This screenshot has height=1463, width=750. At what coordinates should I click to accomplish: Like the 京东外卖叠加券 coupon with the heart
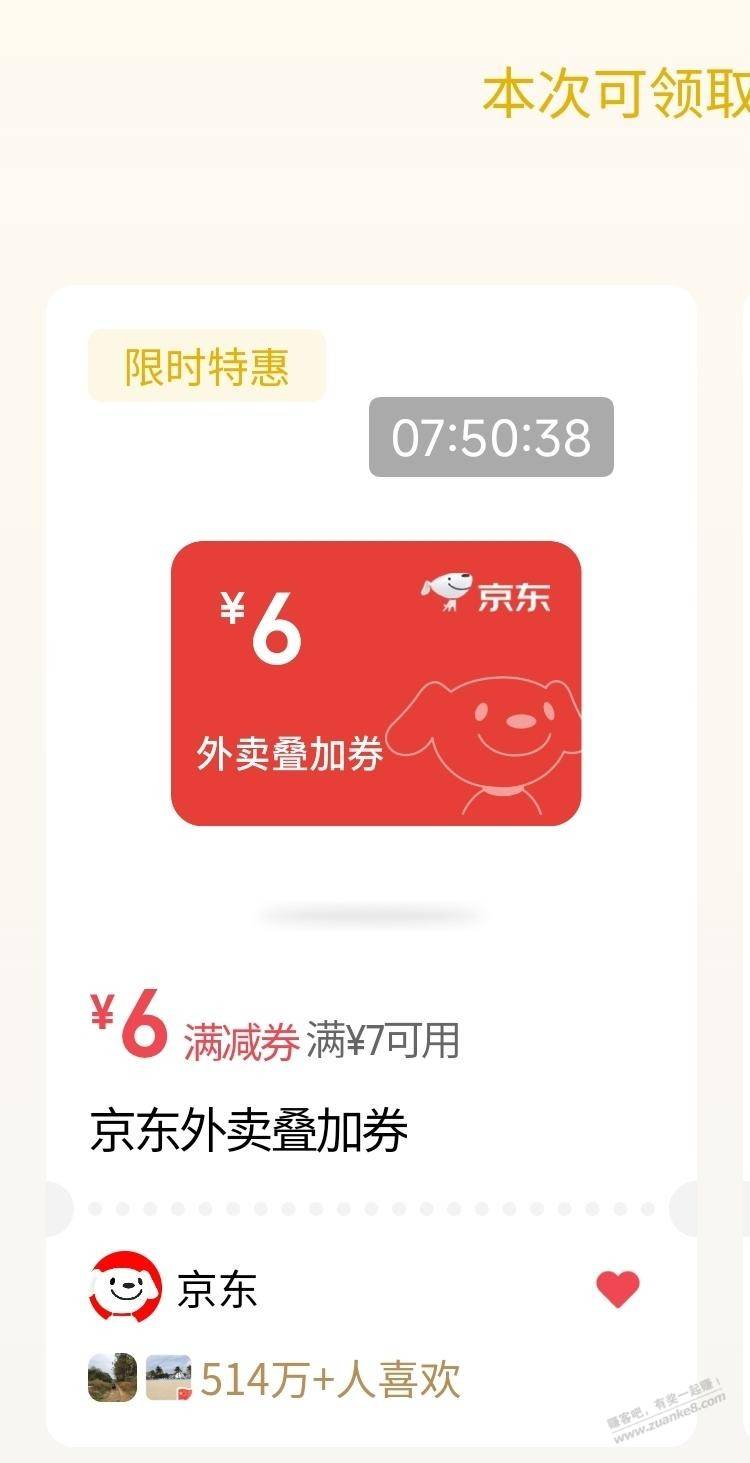(x=617, y=1289)
